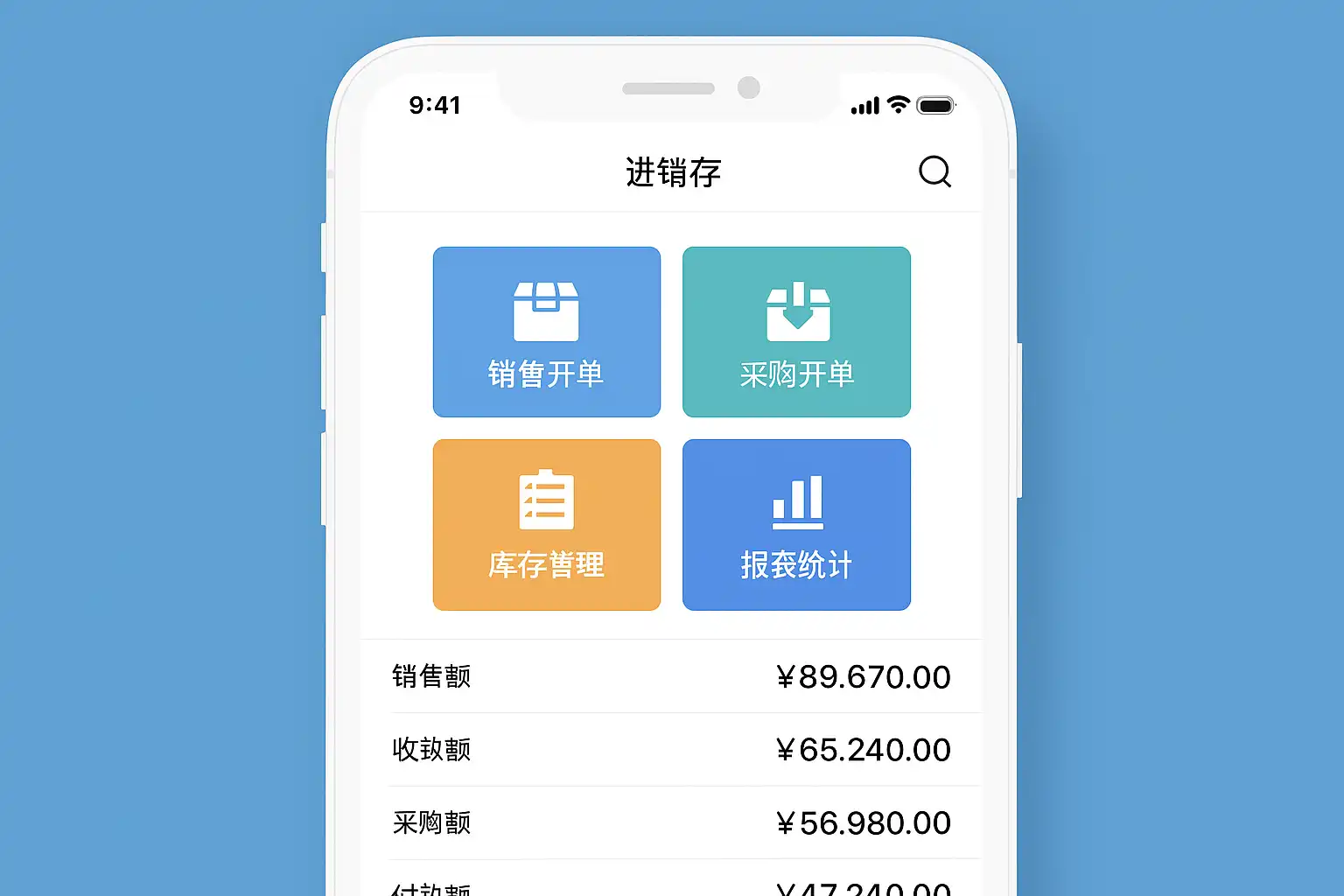Open the orange inventory management tile

(546, 524)
